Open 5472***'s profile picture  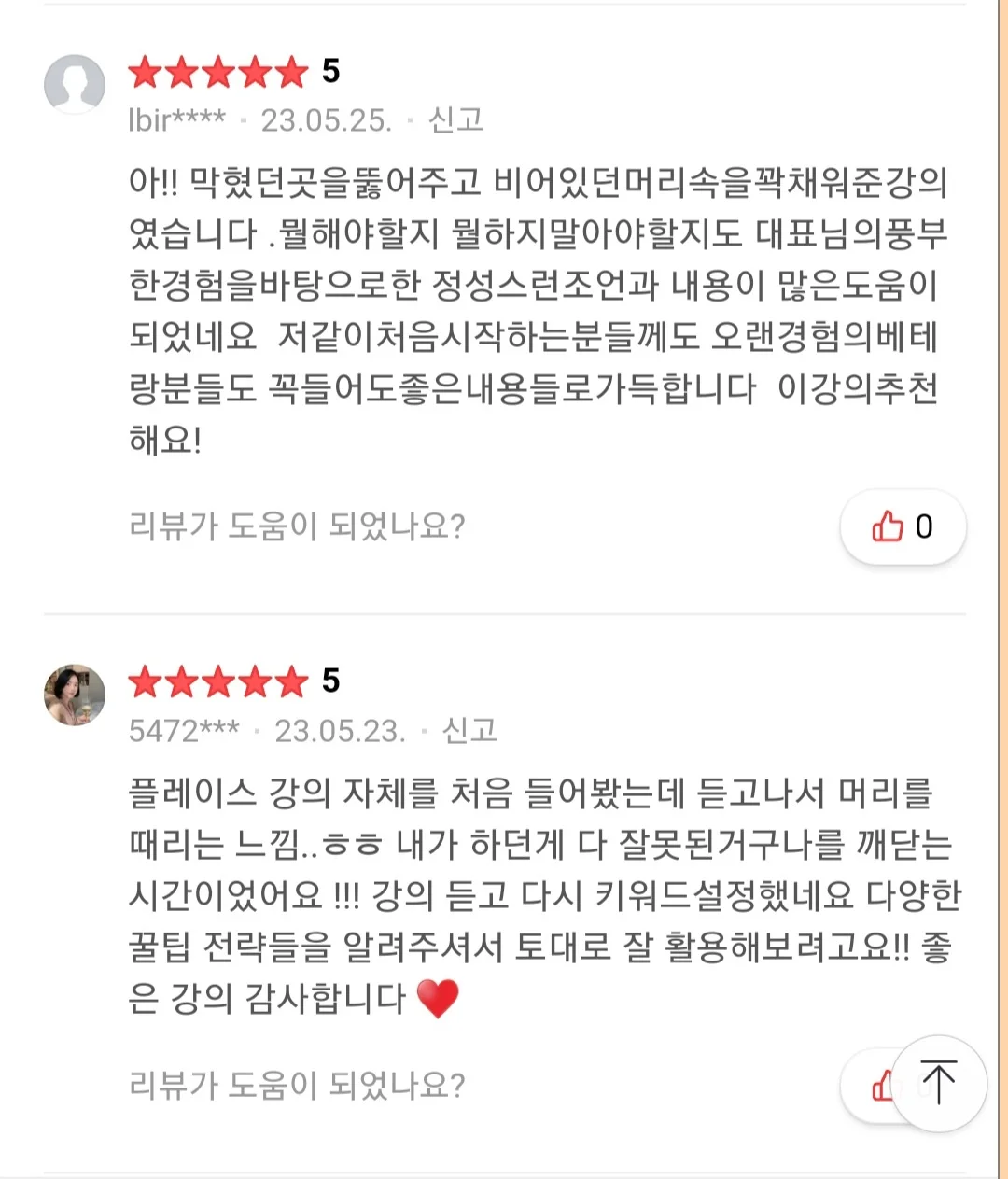coord(75,694)
